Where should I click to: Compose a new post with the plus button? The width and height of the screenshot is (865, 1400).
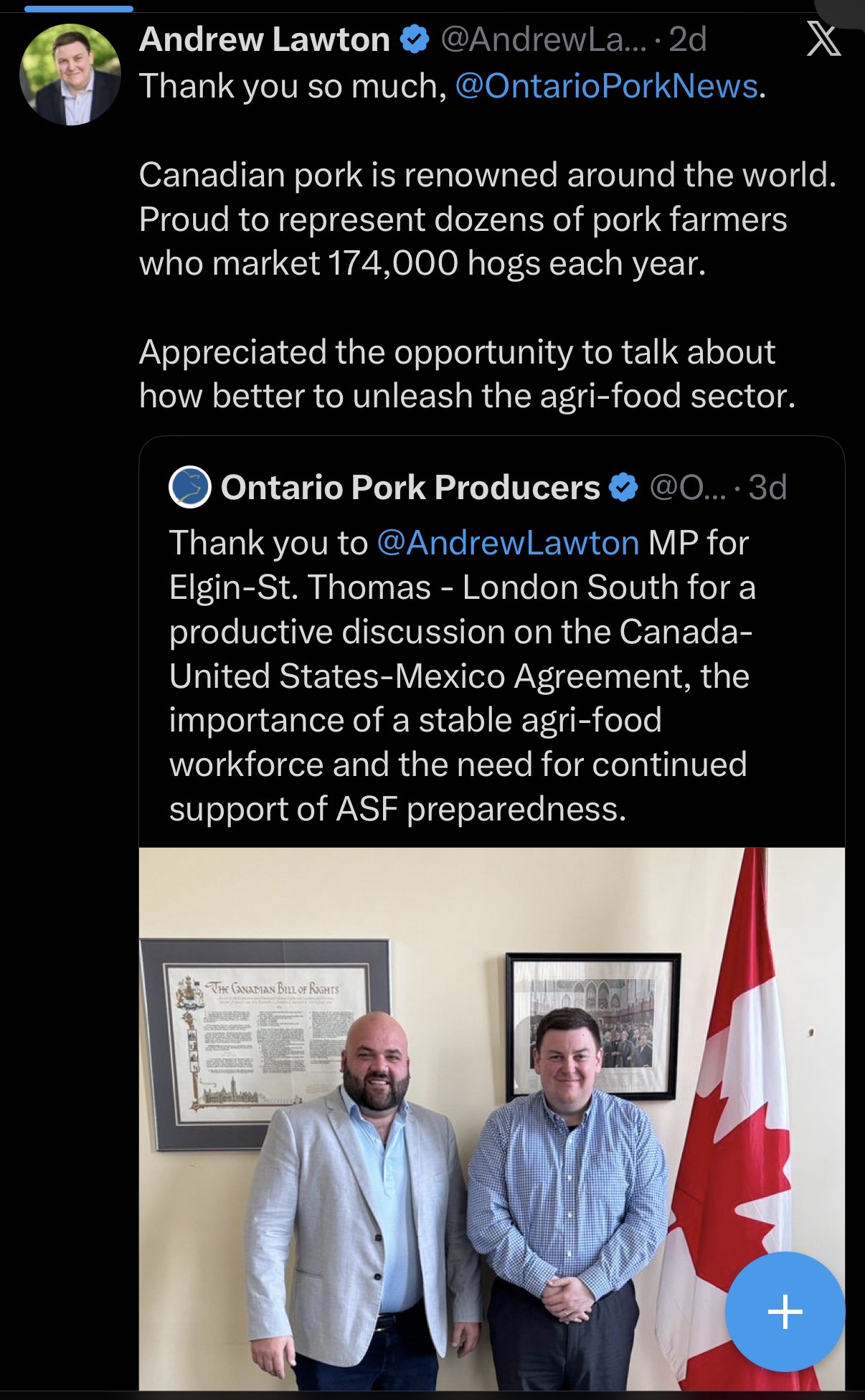coord(785,1312)
